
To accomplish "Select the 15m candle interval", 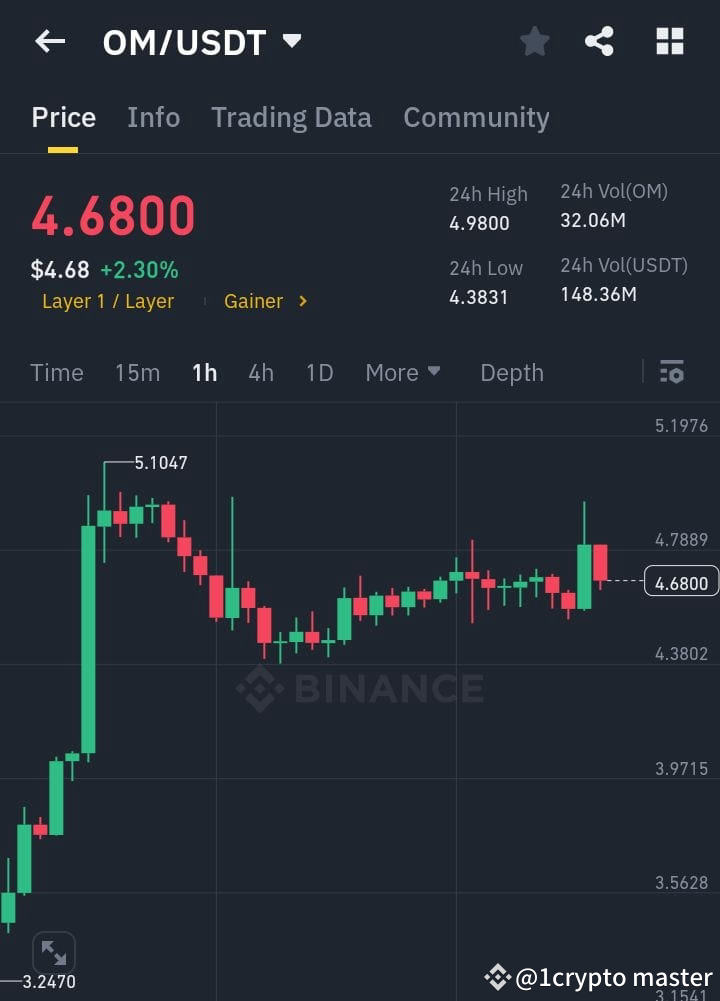I will click(x=137, y=372).
